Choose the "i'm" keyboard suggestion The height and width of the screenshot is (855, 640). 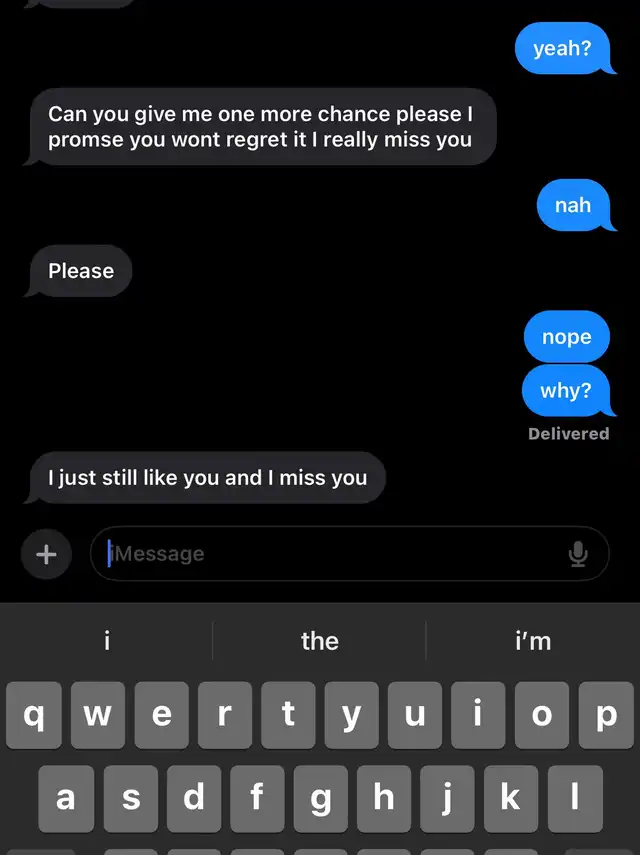[532, 641]
